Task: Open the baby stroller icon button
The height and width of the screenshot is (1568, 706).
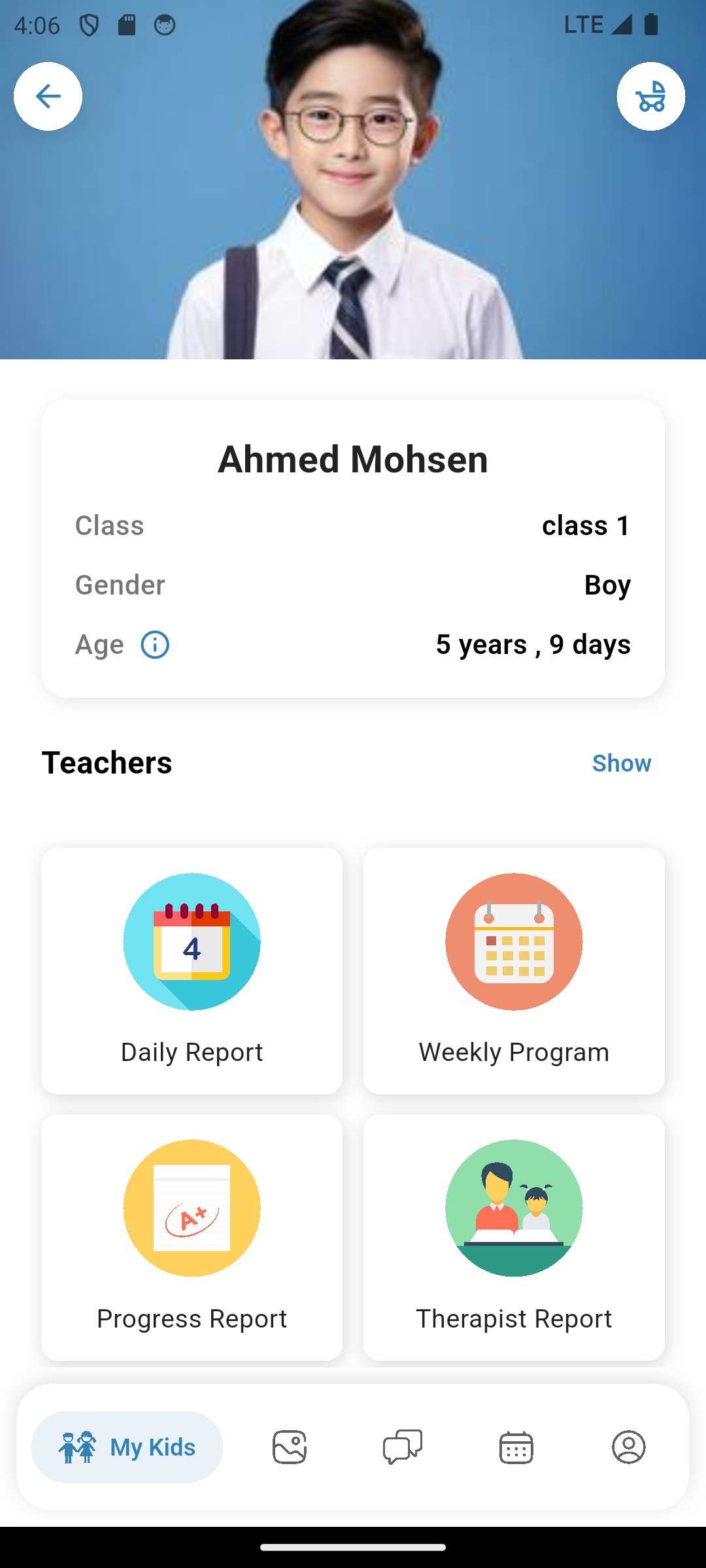Action: (x=650, y=97)
